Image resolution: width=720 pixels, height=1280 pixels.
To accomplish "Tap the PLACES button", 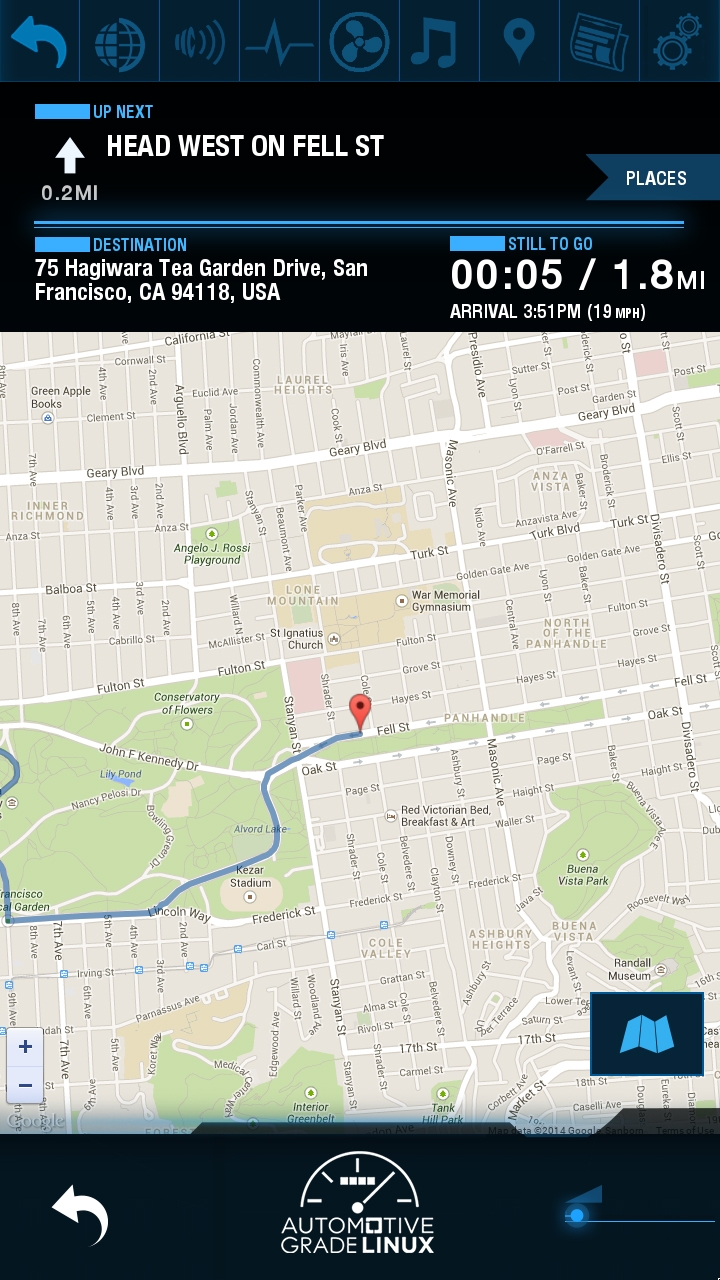I will [x=654, y=178].
